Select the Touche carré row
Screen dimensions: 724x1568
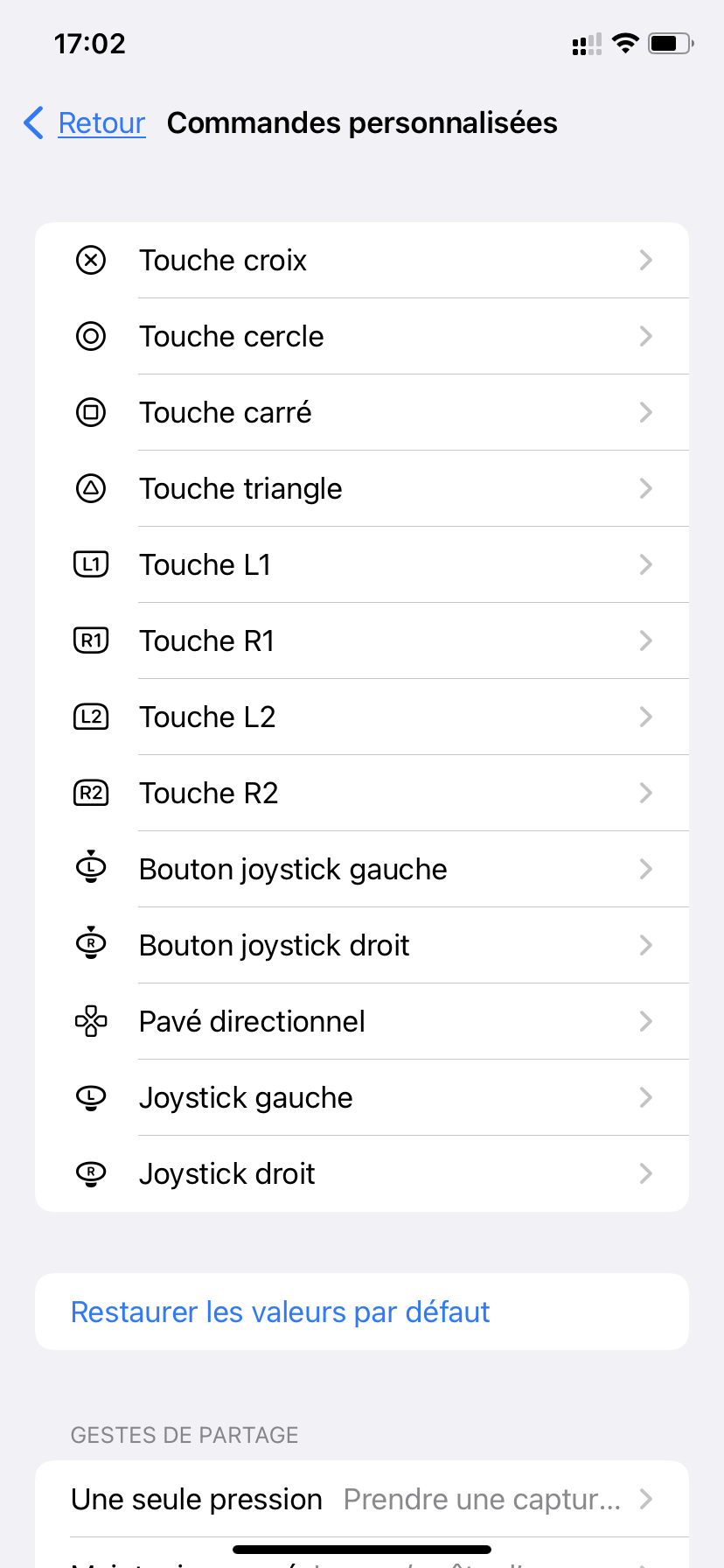coord(362,412)
